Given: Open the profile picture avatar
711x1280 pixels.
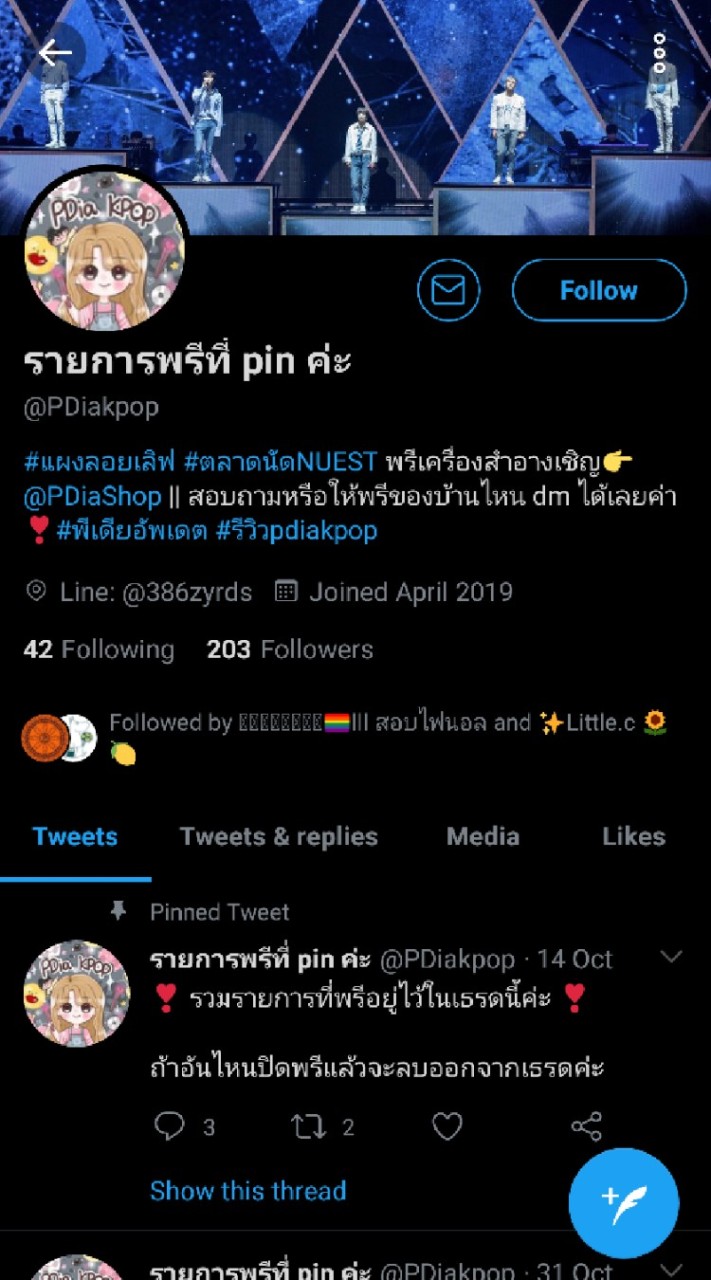Looking at the screenshot, I should point(104,252).
